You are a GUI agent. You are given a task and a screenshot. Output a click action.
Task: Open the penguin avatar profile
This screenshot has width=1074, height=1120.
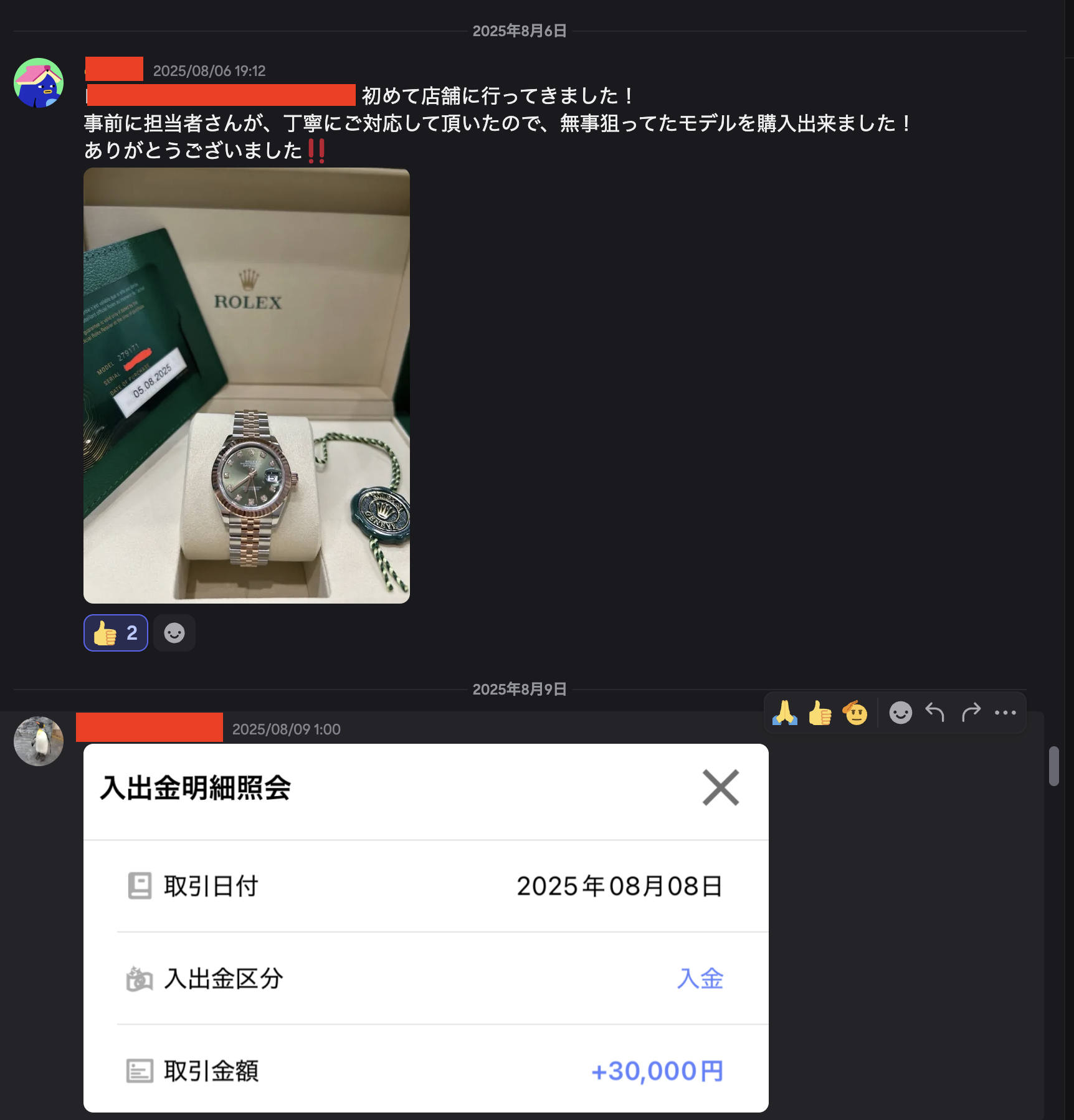[x=39, y=741]
